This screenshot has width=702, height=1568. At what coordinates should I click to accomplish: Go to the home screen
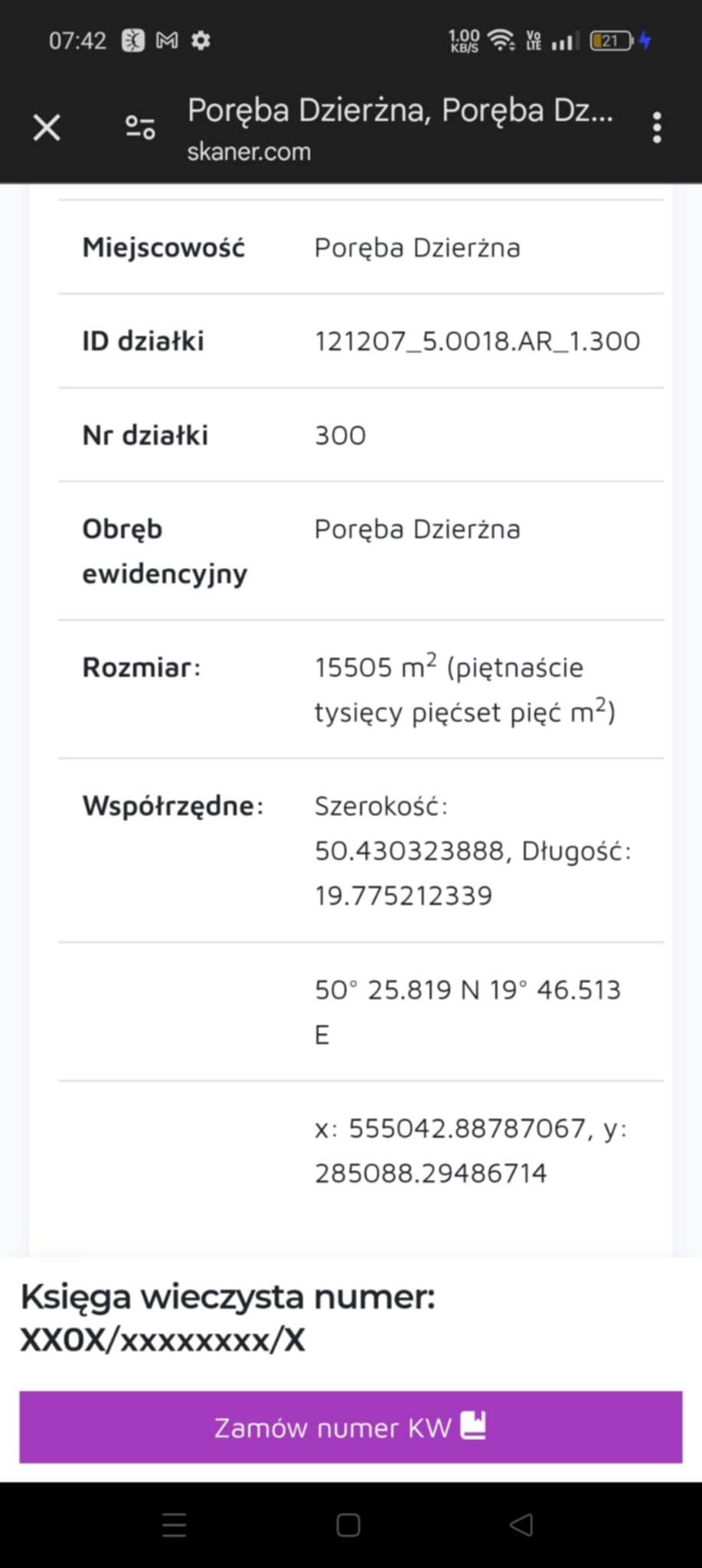pos(348,1525)
